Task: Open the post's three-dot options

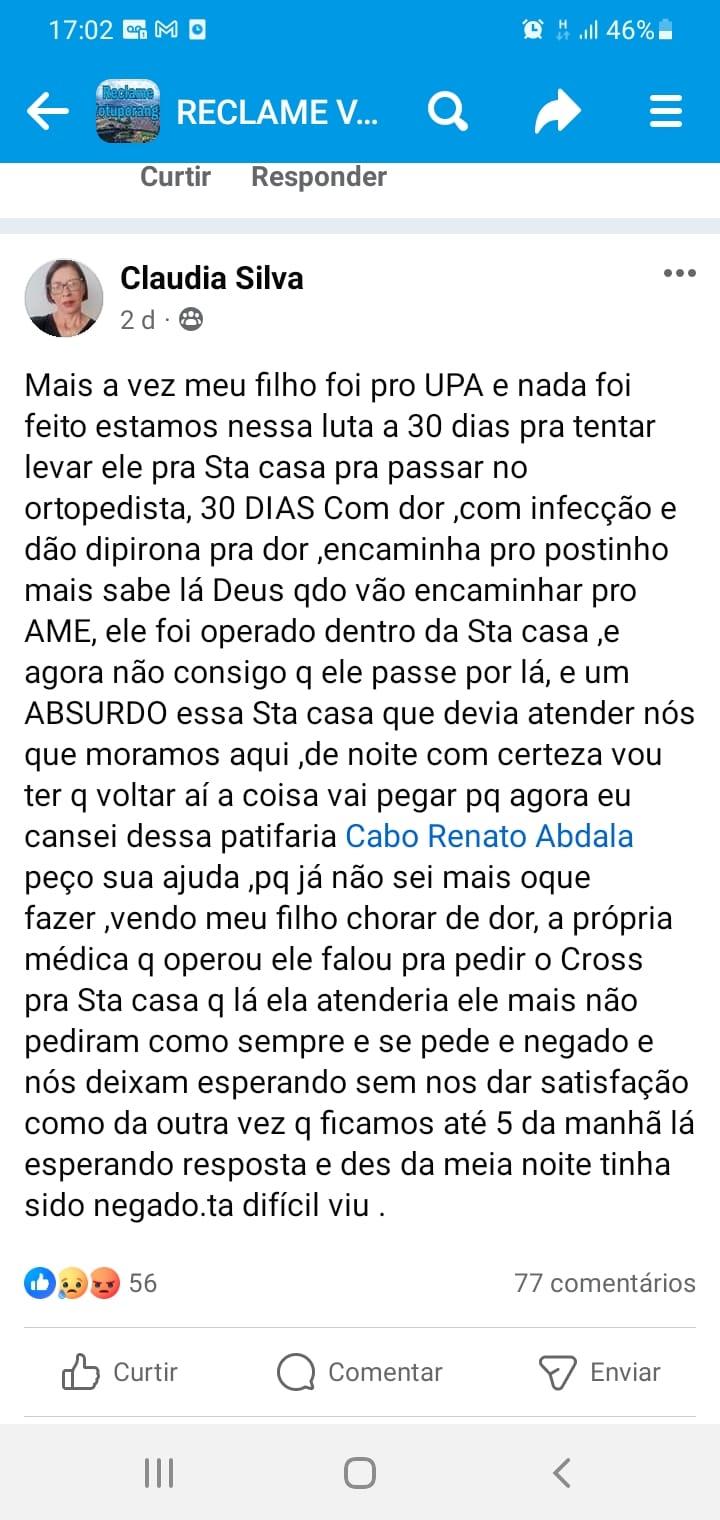Action: tap(680, 273)
